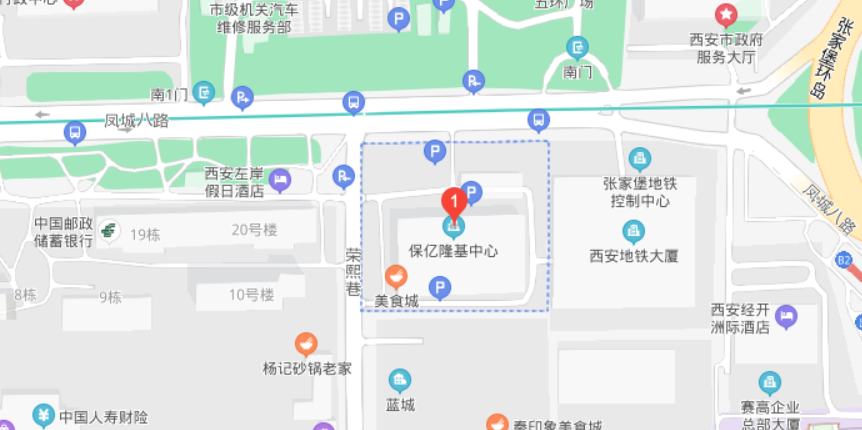
Task: Open the 西安地铁大厦 marker
Action: pos(633,232)
